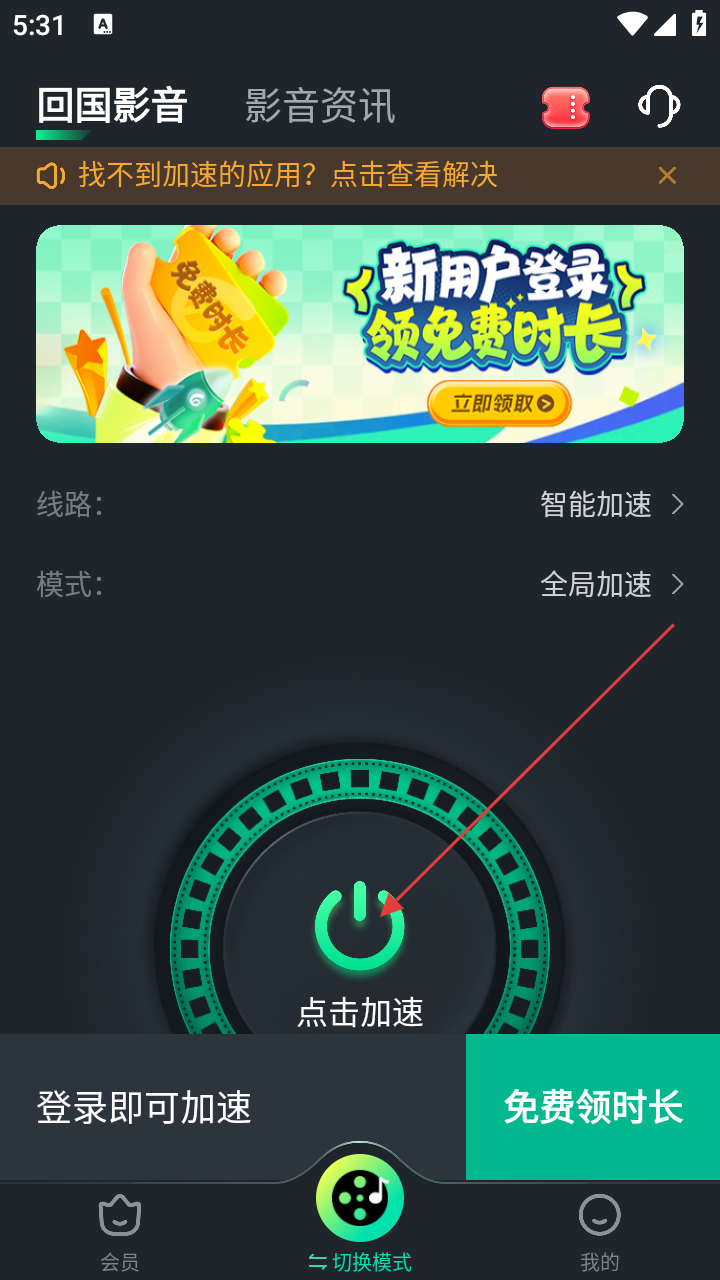The width and height of the screenshot is (720, 1280).
Task: Tap 免费领时长 green button
Action: click(x=593, y=1107)
